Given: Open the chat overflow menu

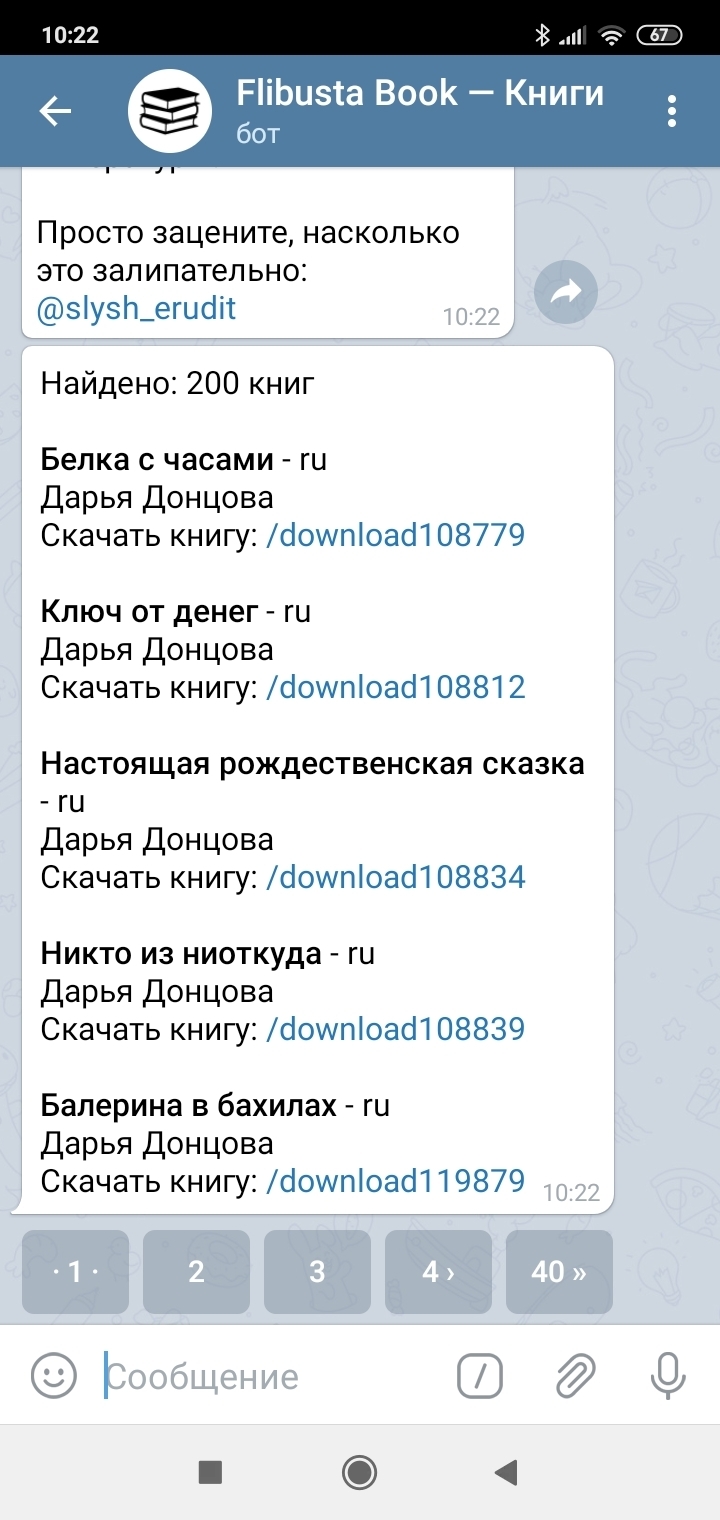Looking at the screenshot, I should point(672,111).
